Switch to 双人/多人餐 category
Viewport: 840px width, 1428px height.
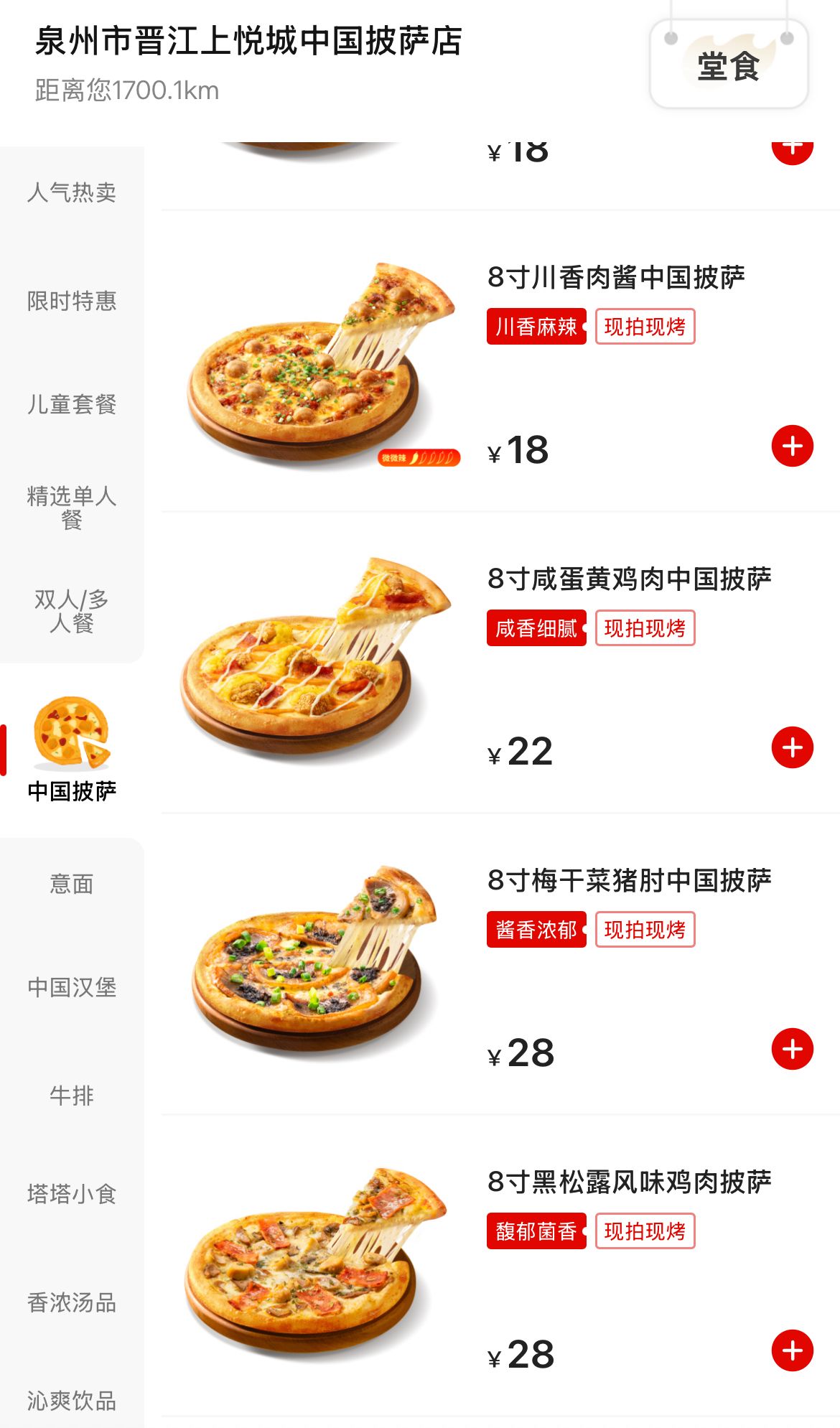click(72, 611)
